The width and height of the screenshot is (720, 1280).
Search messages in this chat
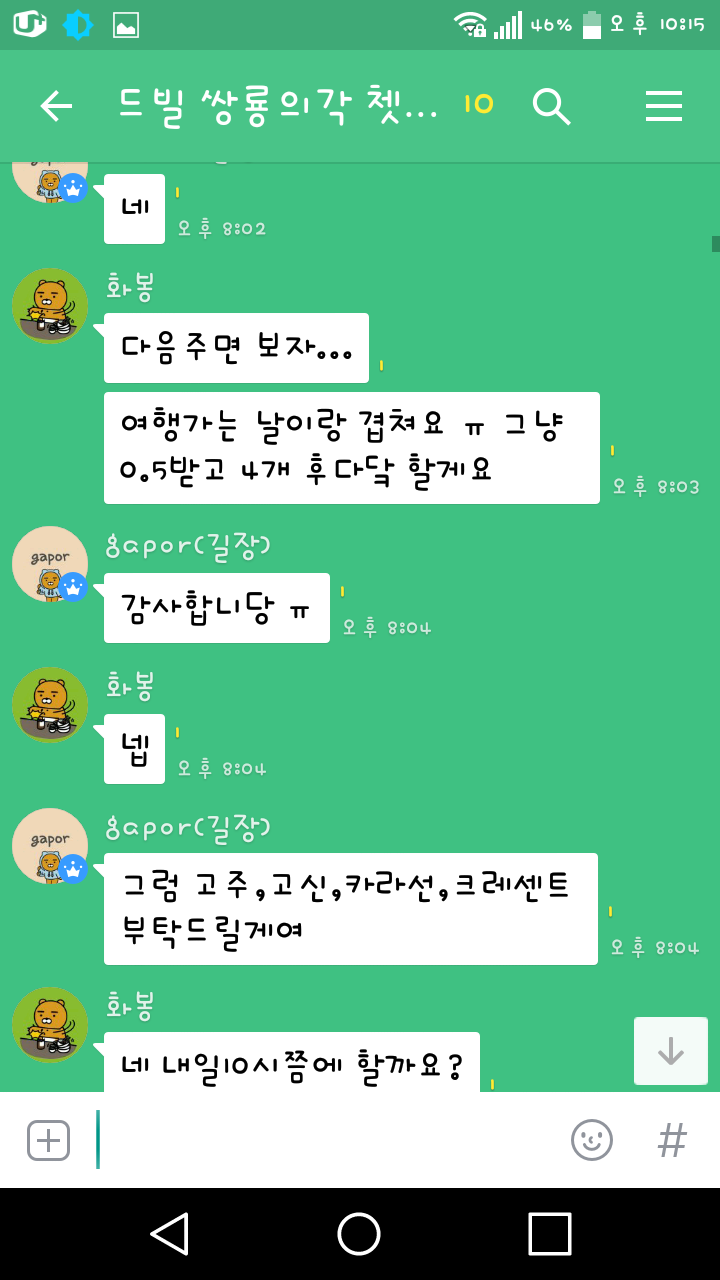(551, 106)
